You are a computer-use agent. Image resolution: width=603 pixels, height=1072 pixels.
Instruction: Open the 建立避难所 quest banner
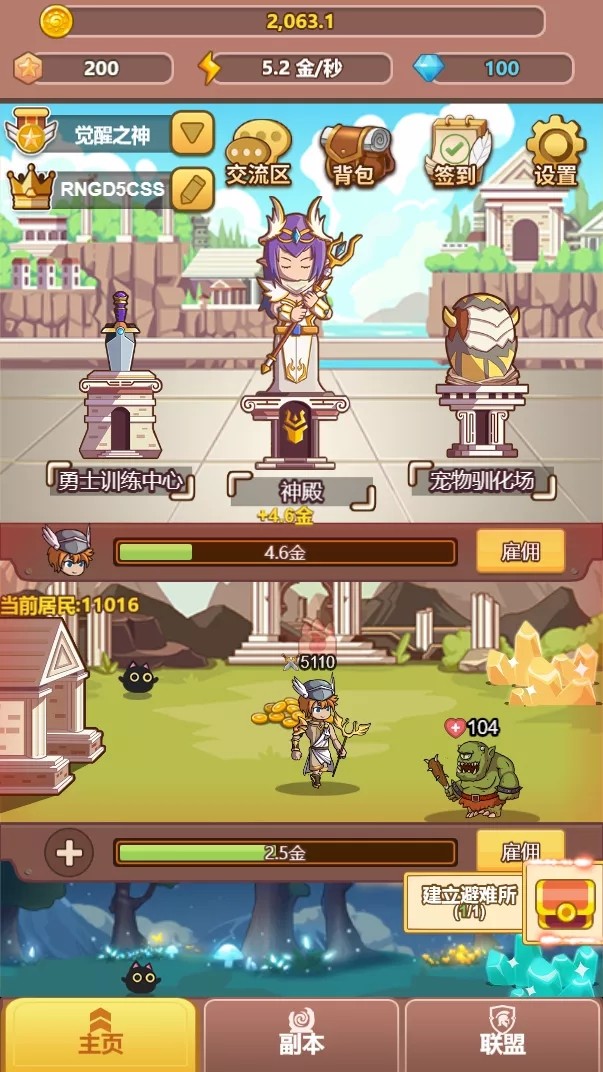[x=463, y=901]
